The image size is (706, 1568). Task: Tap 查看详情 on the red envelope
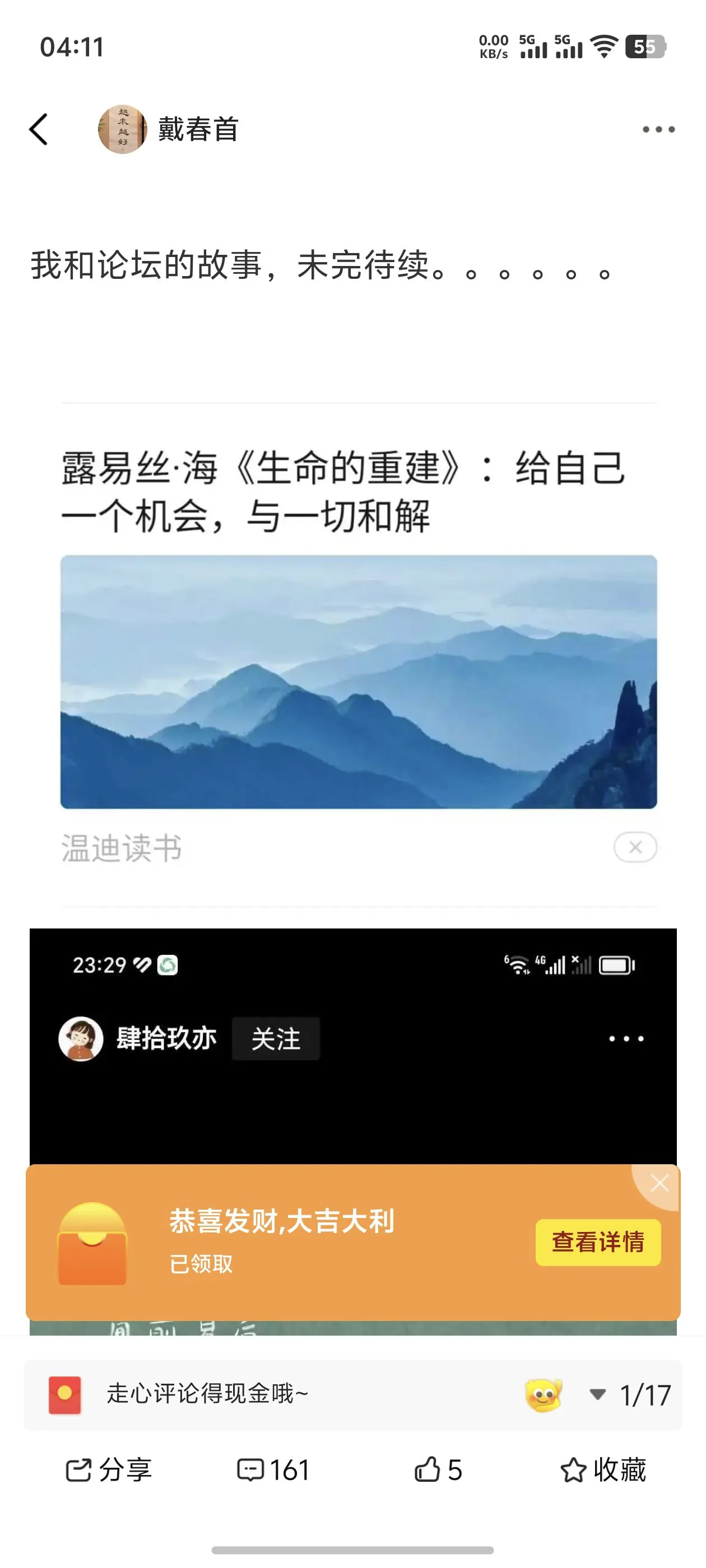pyautogui.click(x=597, y=1242)
